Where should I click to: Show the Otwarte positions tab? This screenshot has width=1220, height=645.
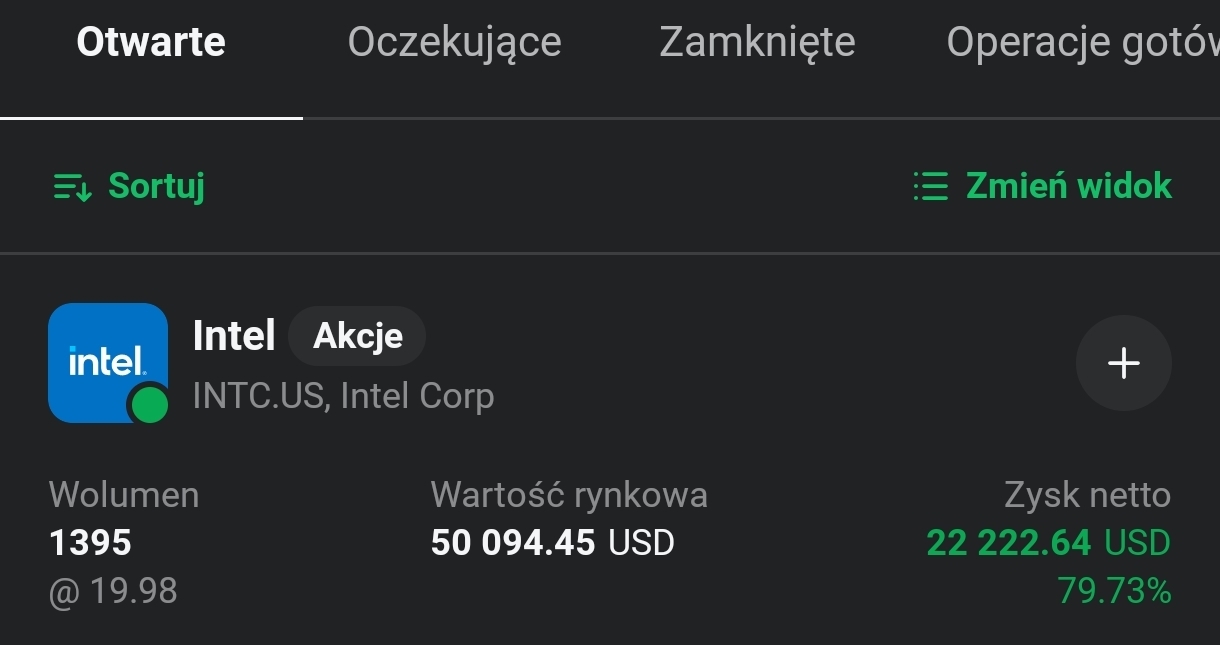(x=151, y=43)
